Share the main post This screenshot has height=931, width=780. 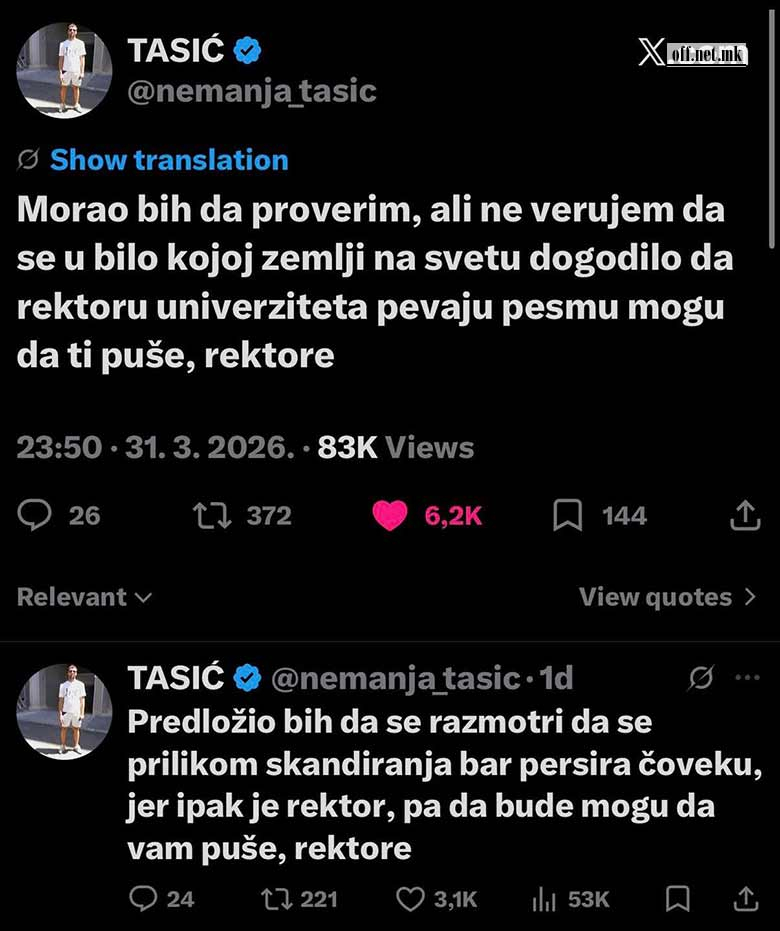[x=745, y=516]
